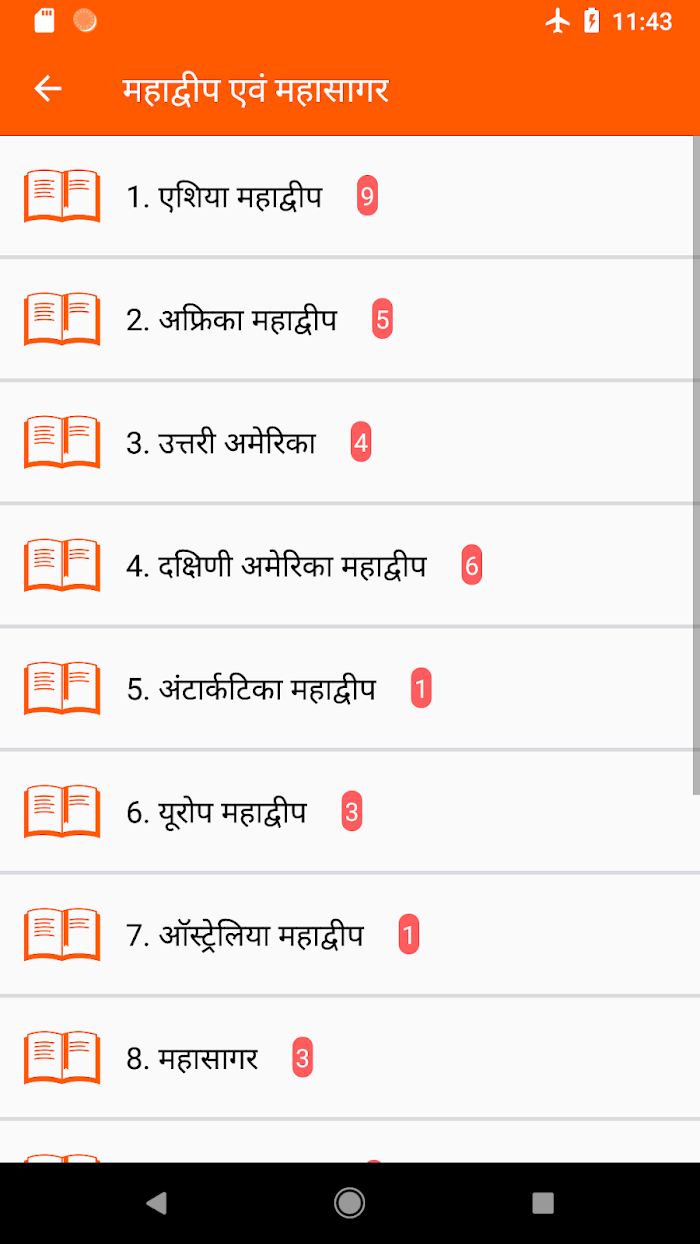Select 3. उत्तरी अमेरिका from the list
Viewport: 700px width, 1244px height.
point(346,442)
